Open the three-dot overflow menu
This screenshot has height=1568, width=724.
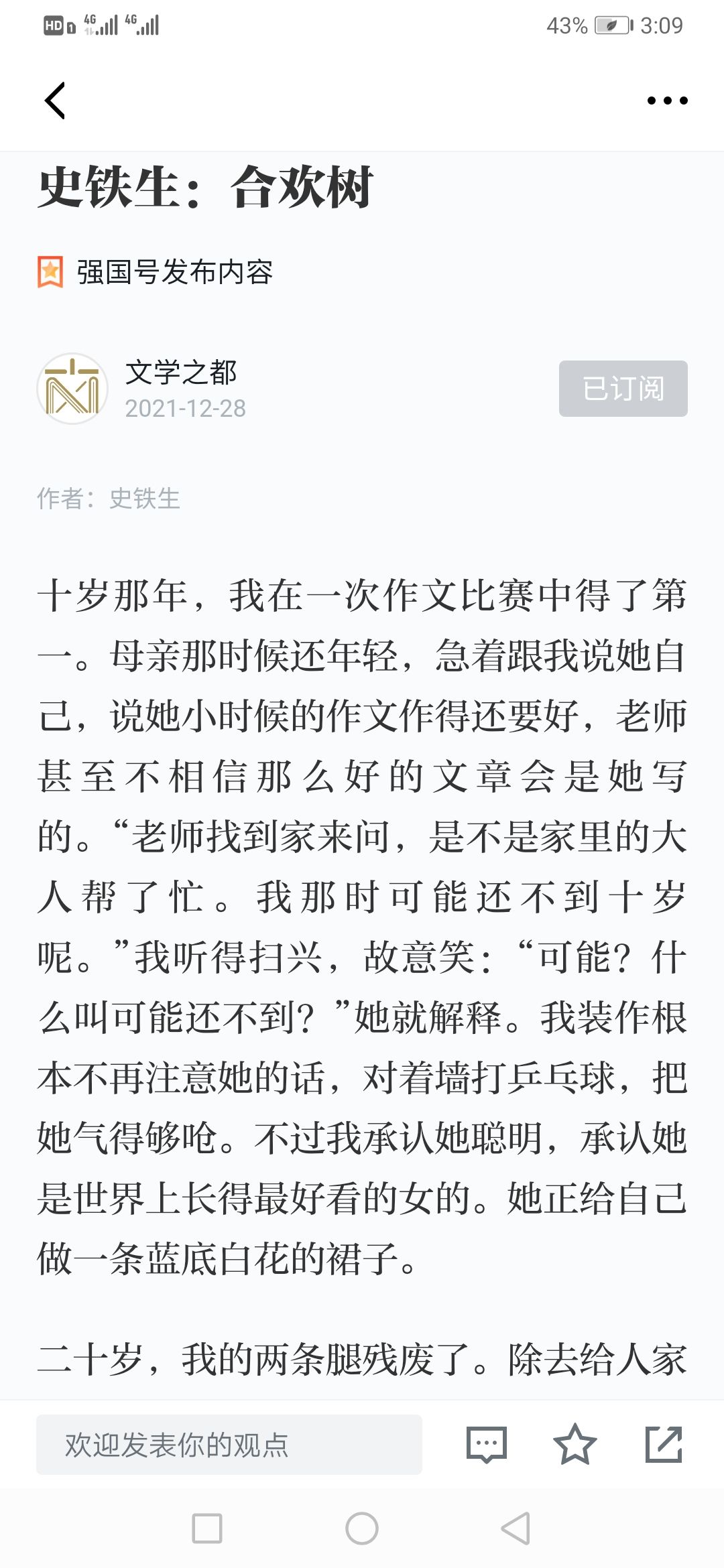point(667,101)
